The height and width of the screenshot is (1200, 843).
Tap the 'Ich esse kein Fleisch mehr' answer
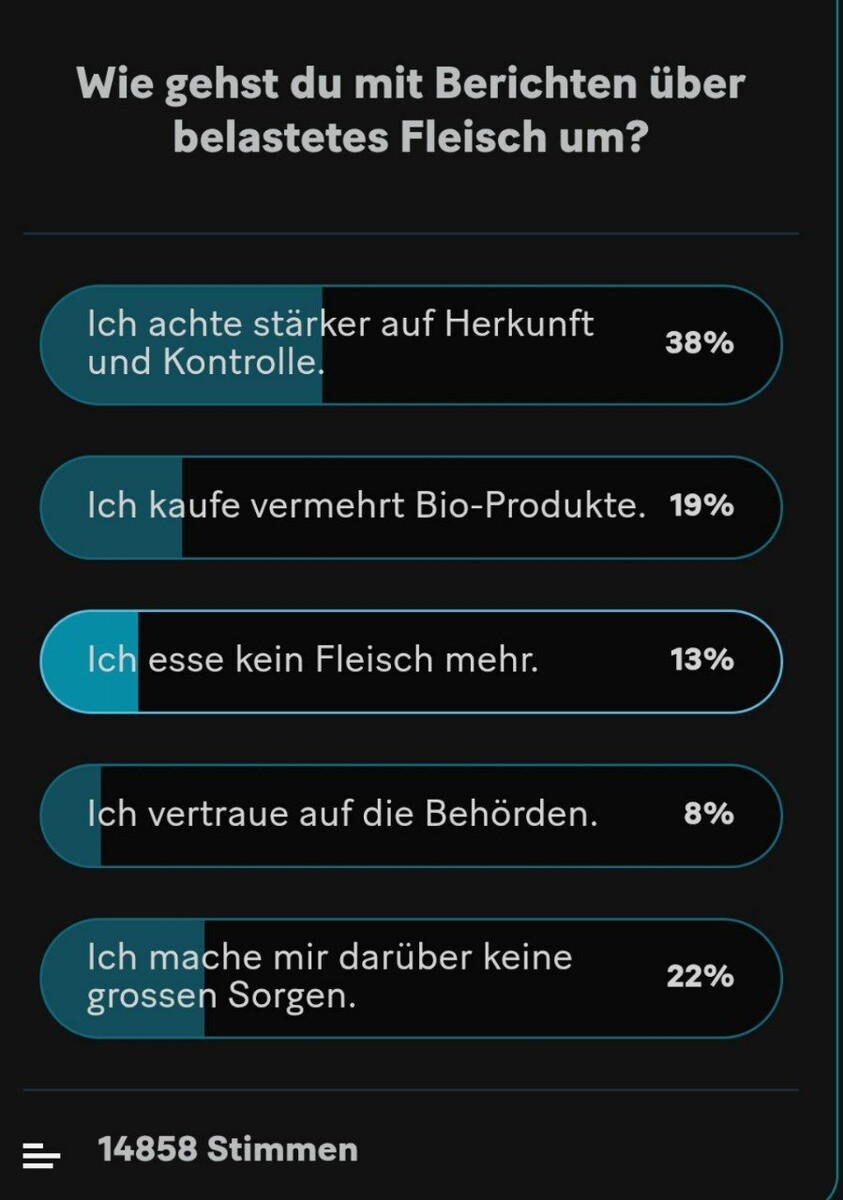[x=410, y=660]
